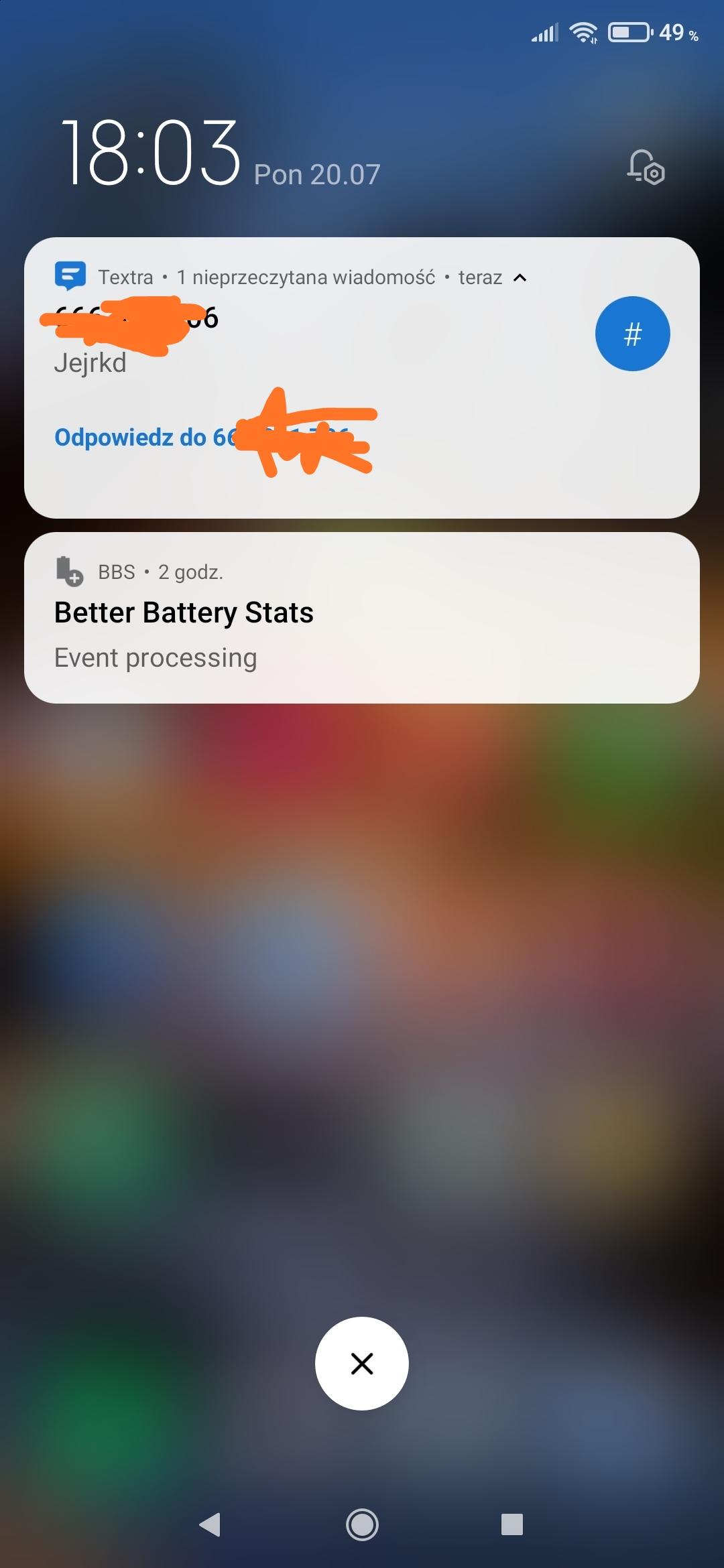724x1568 pixels.
Task: Clear all notifications with X button
Action: coord(362,1363)
